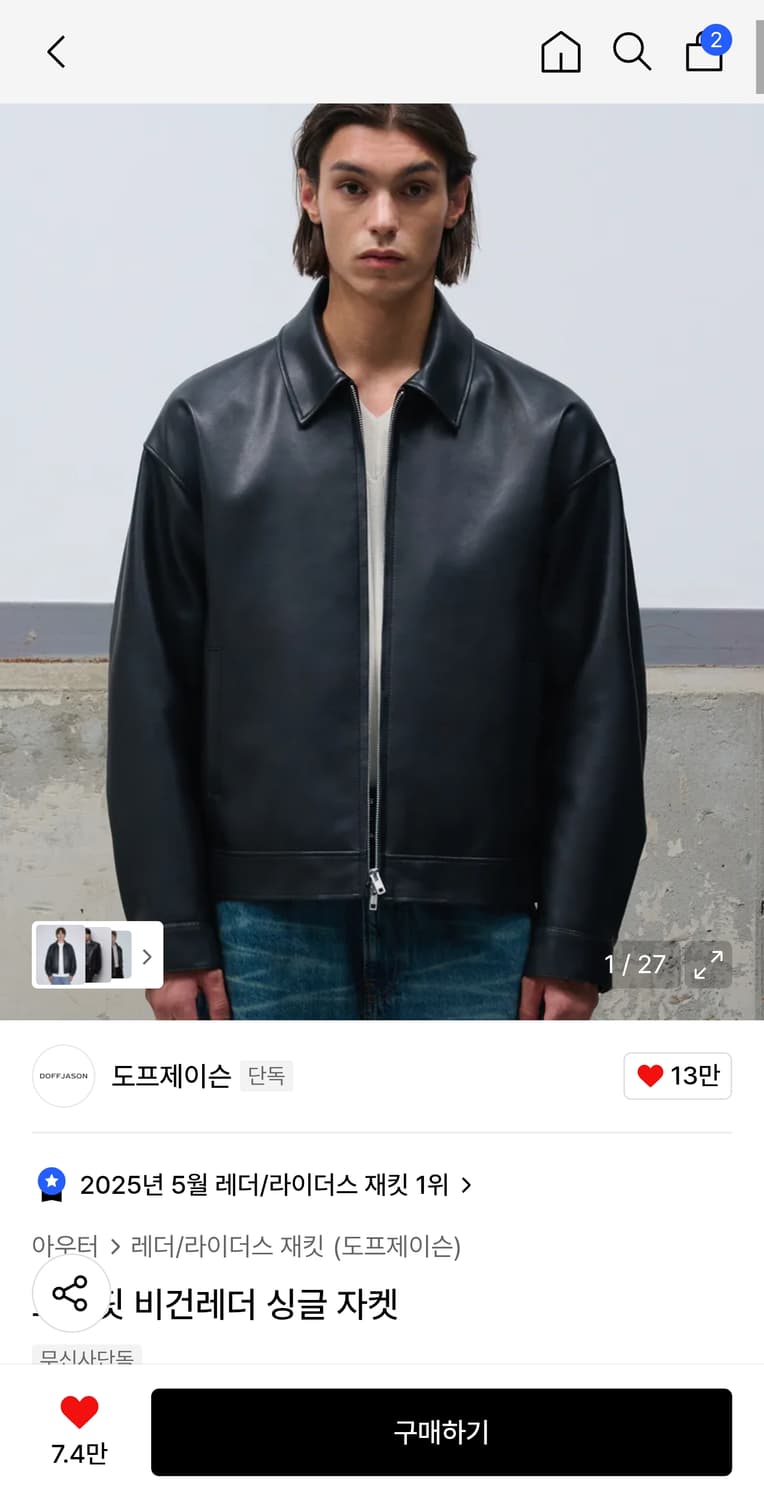Open the share icon on the product page
Viewport: 764px width, 1500px height.
pos(70,1293)
